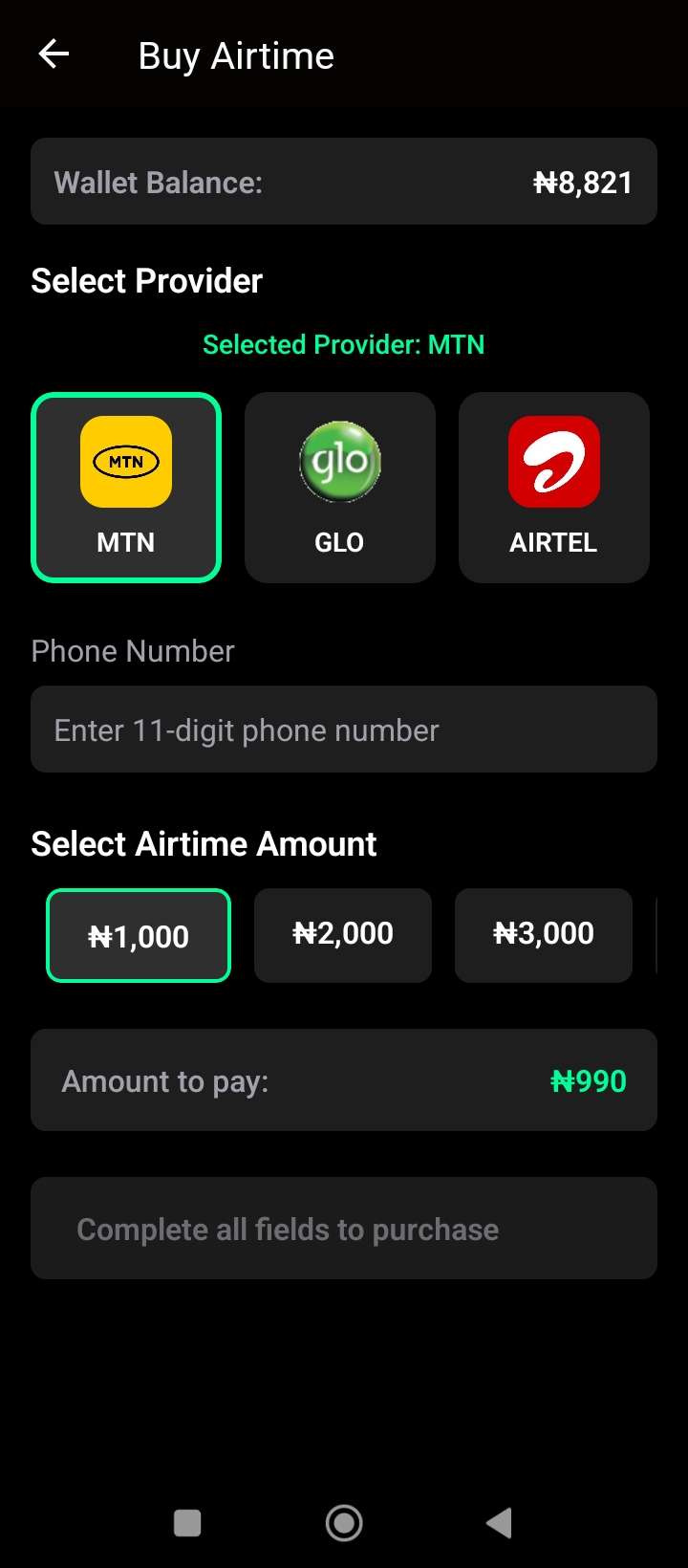Select MTN as the provider
This screenshot has width=688, height=1568.
(x=126, y=488)
